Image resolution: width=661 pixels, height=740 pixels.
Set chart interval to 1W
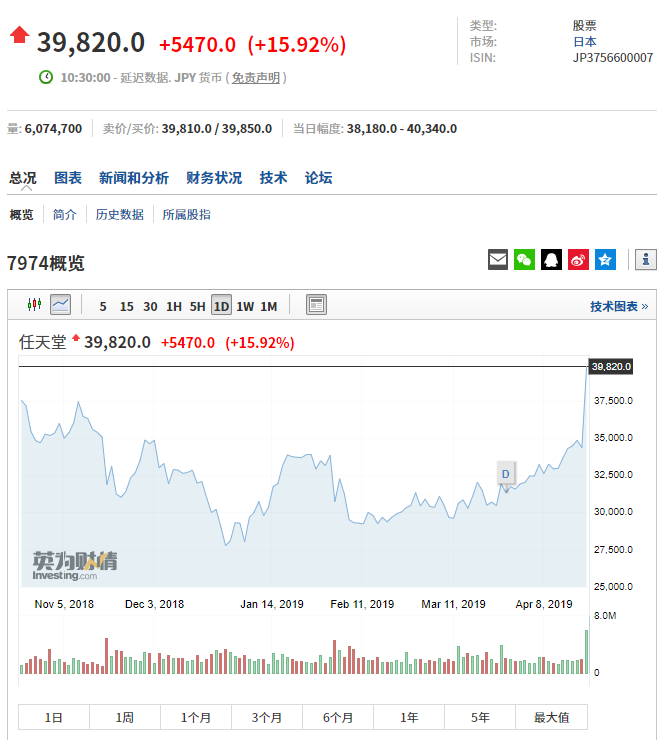pos(245,306)
